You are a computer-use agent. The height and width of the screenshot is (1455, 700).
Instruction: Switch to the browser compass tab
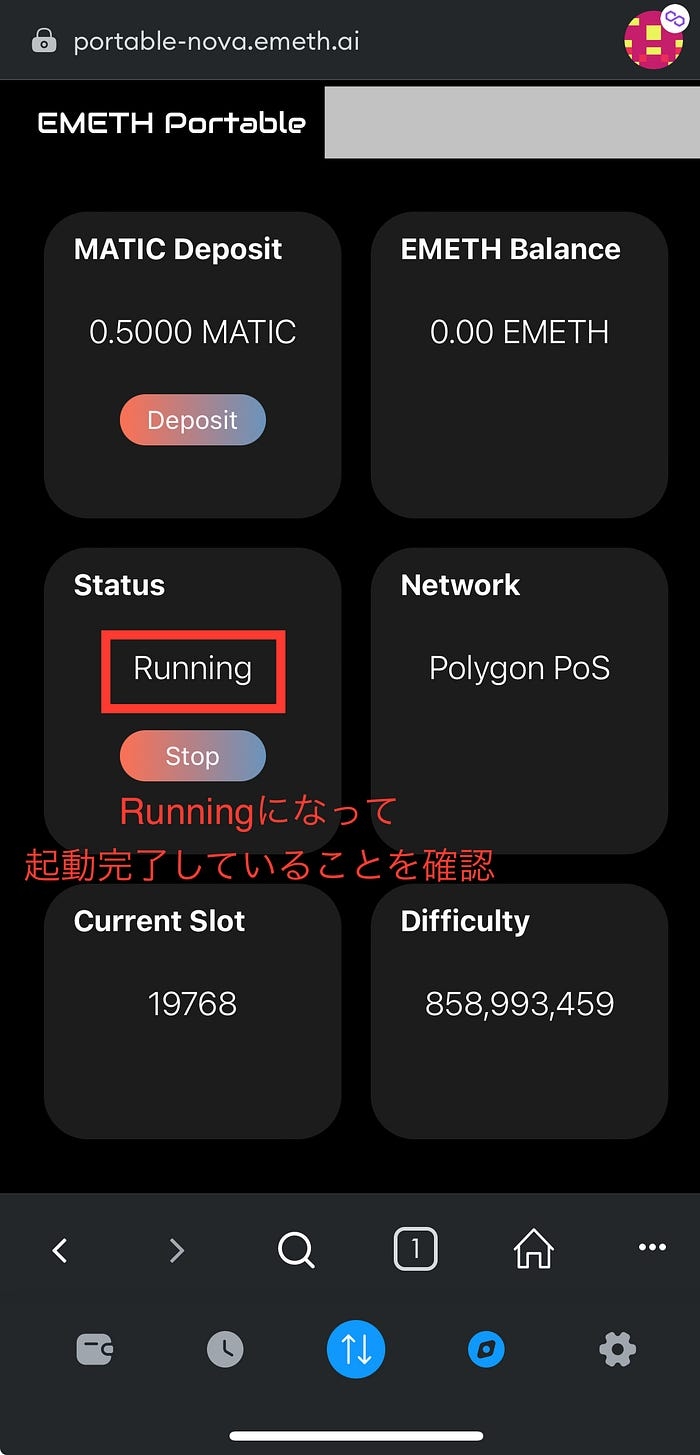pyautogui.click(x=486, y=1350)
